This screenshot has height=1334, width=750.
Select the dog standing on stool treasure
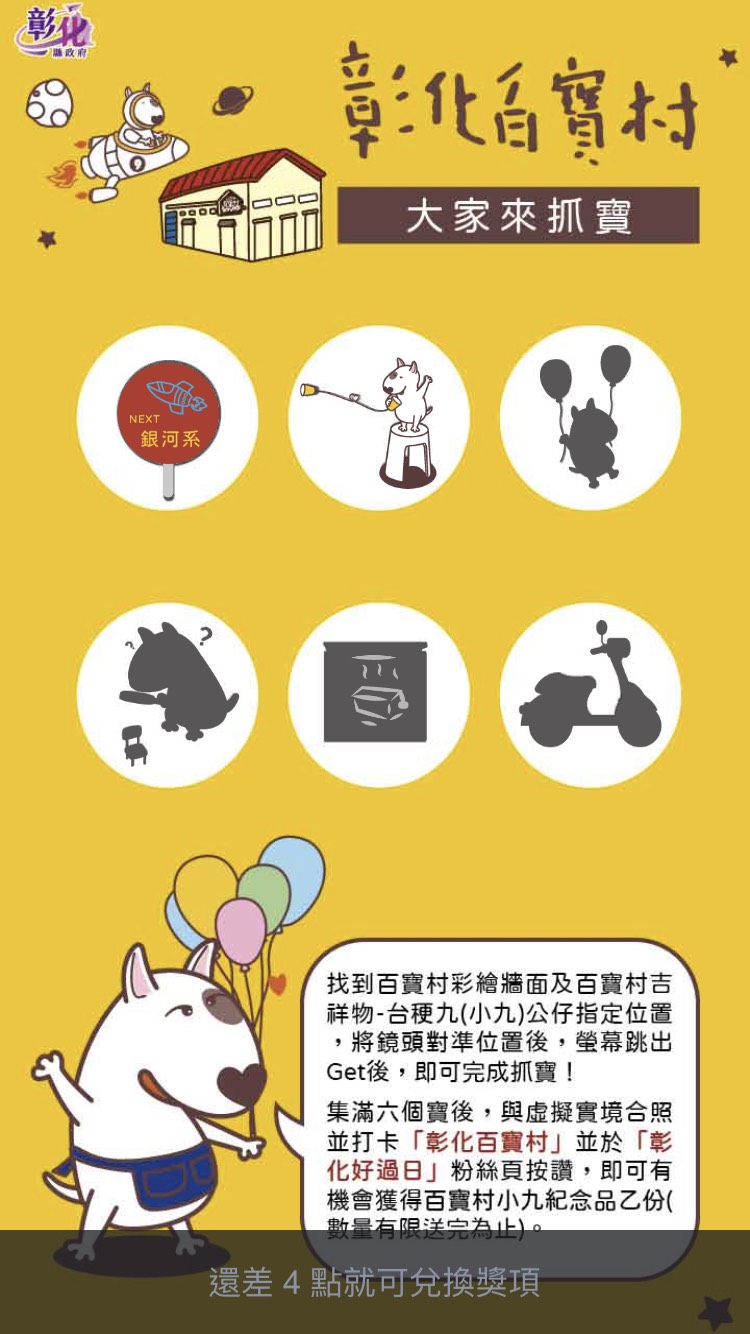pyautogui.click(x=379, y=418)
